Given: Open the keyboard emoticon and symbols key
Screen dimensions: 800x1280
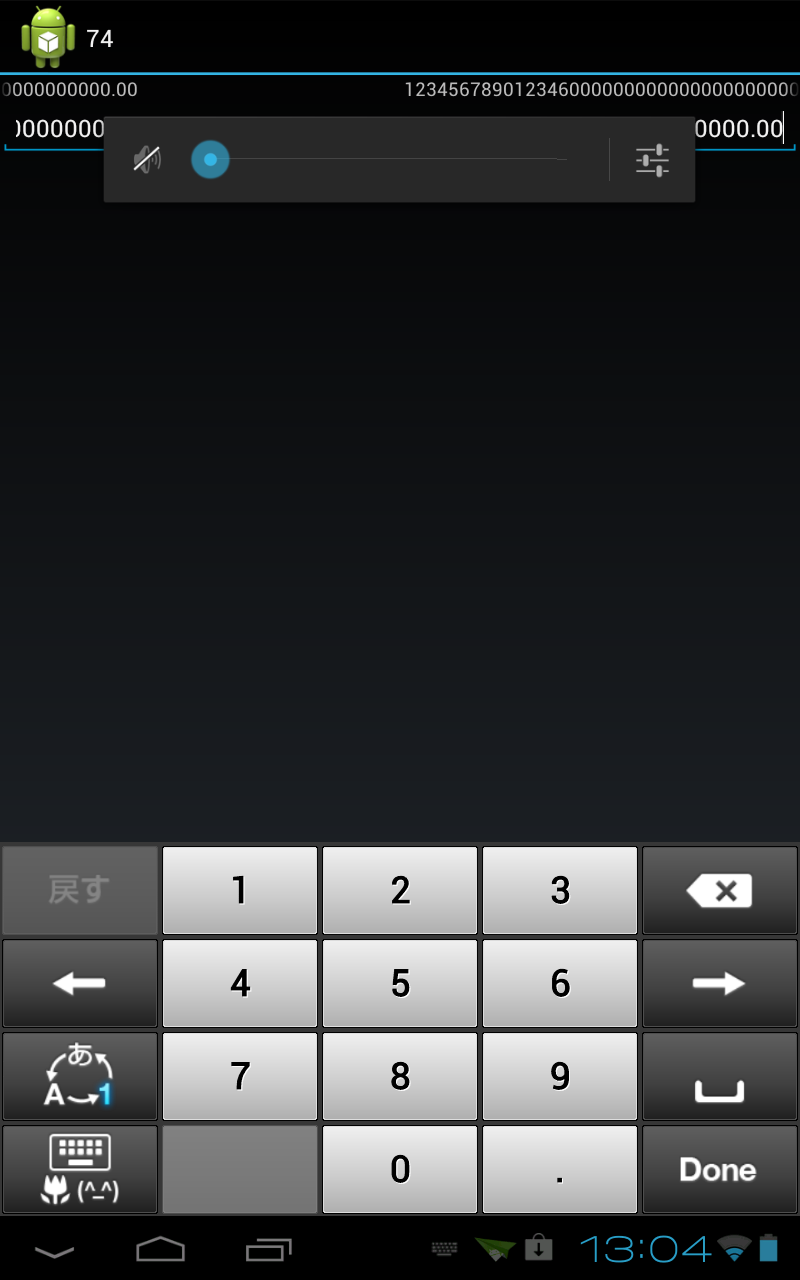Looking at the screenshot, I should click(x=80, y=1169).
